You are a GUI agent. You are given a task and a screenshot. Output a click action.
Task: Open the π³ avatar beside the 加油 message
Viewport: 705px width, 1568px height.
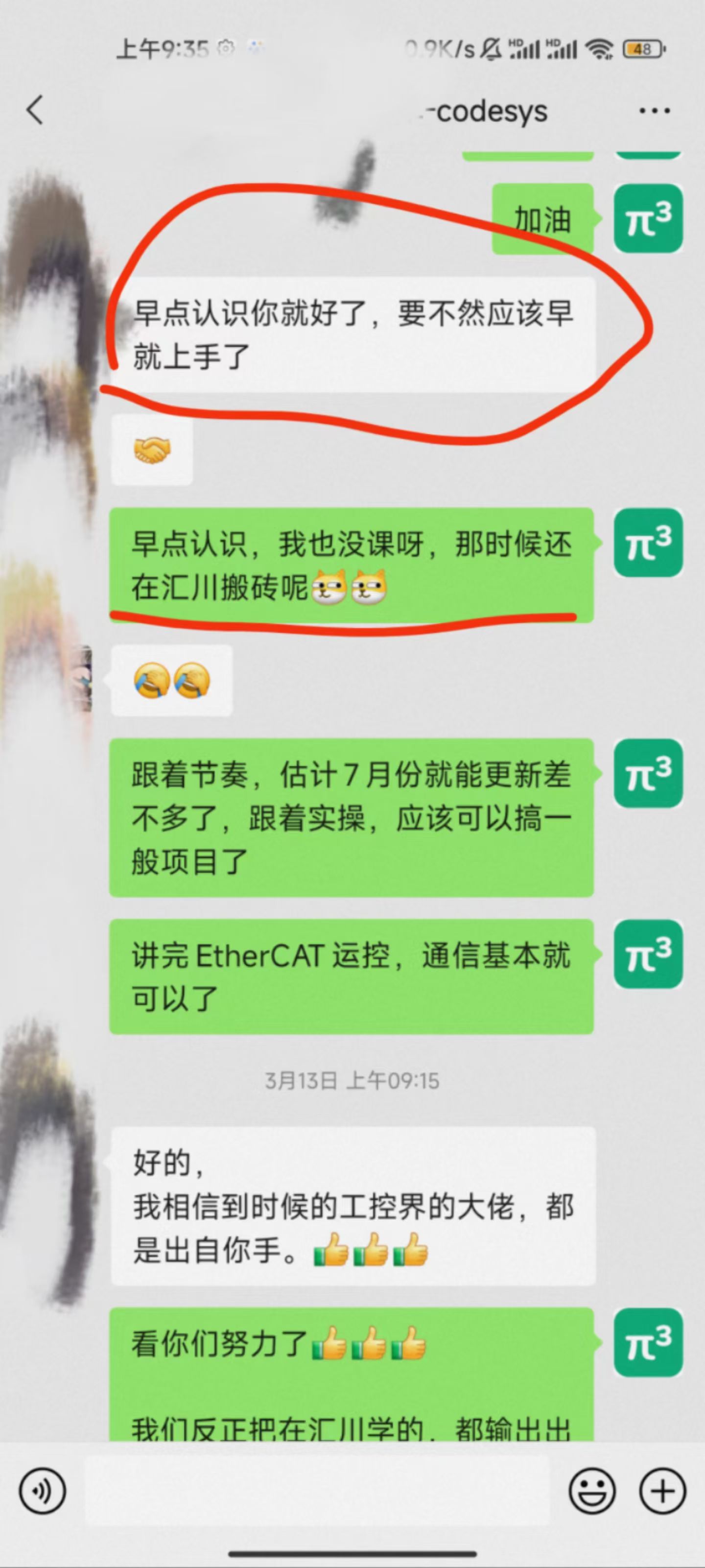tap(648, 218)
